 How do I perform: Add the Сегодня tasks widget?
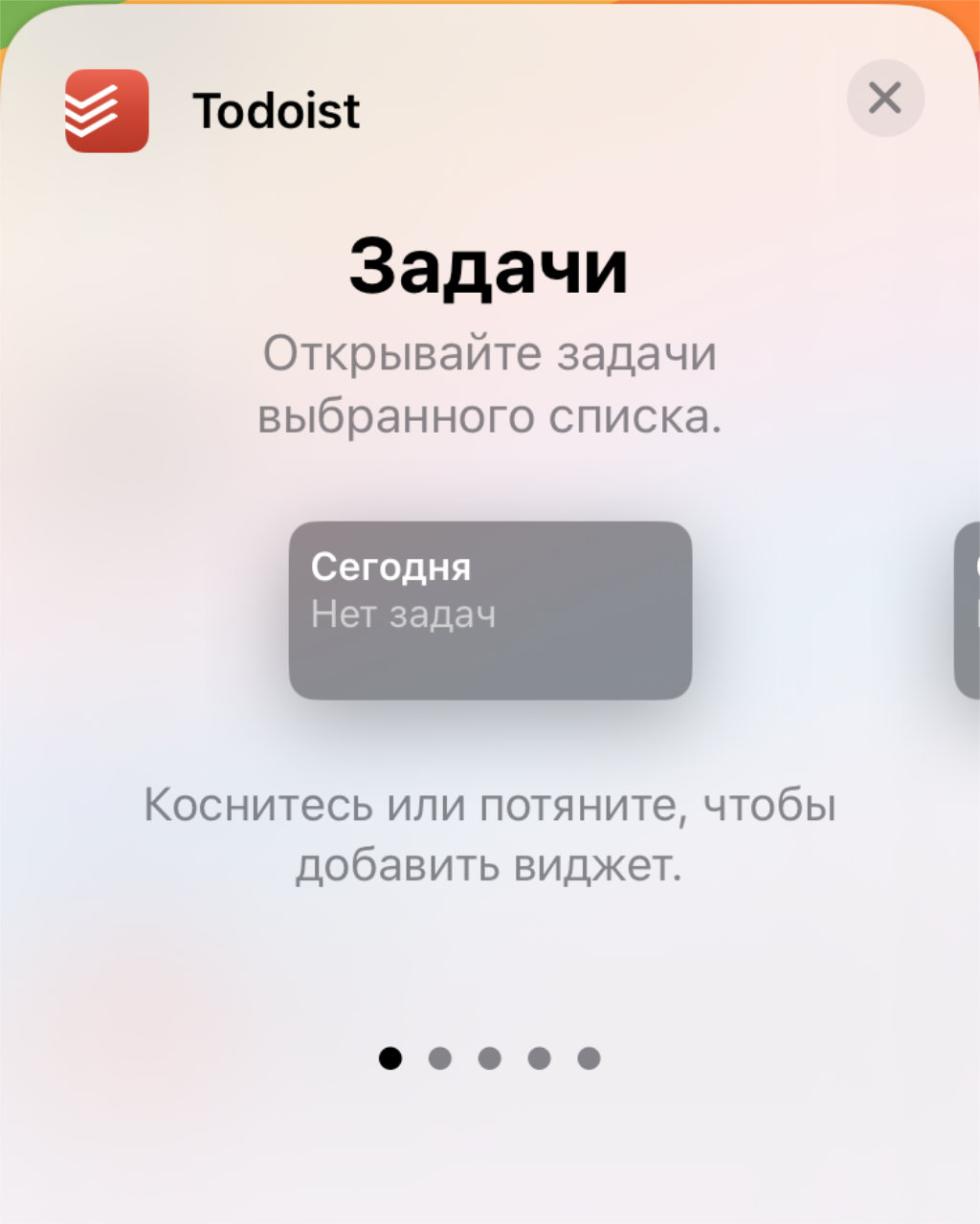click(490, 610)
